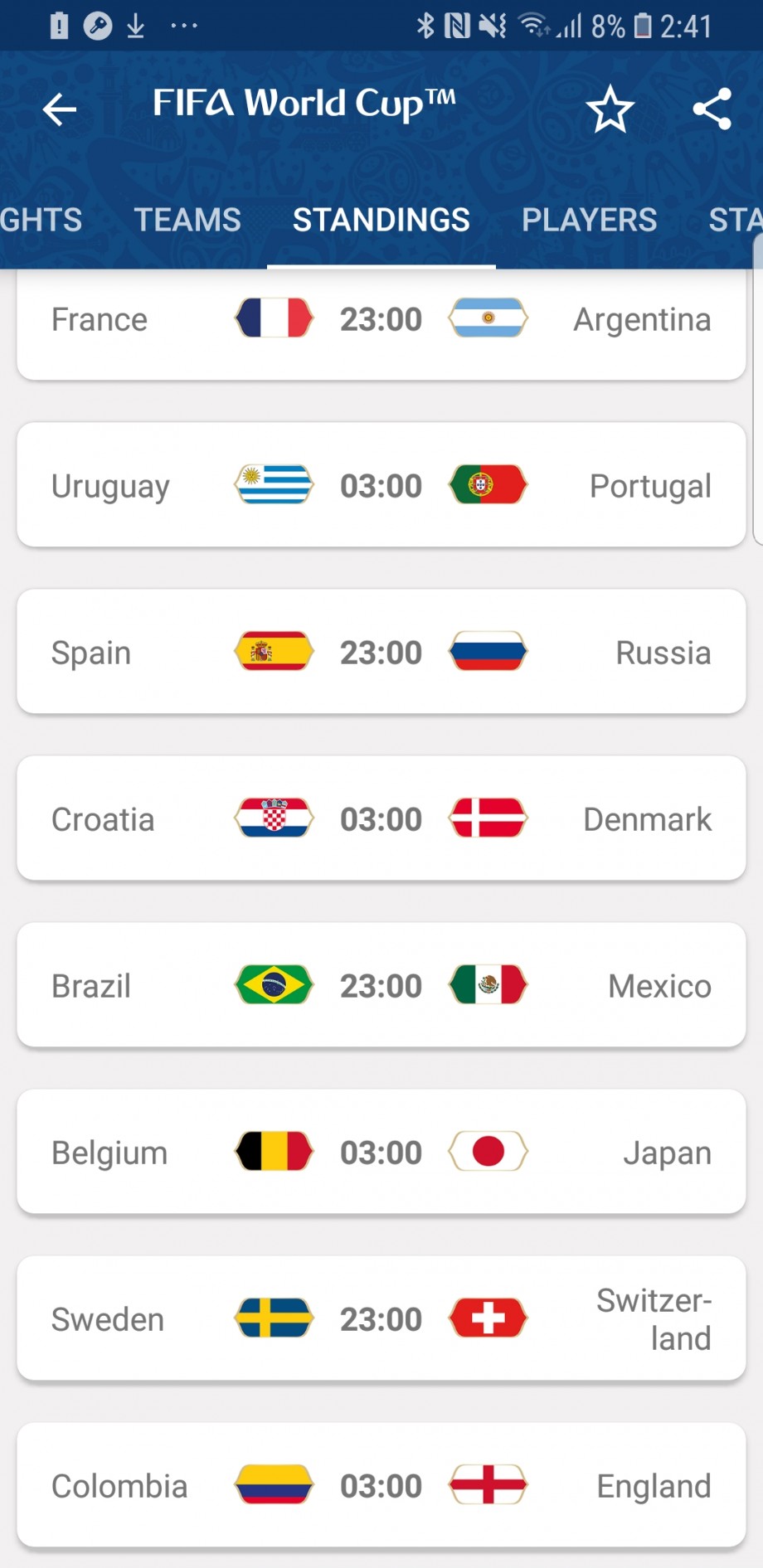Open the Sweden vs Switzerland match
763x1568 pixels.
pos(381,1318)
